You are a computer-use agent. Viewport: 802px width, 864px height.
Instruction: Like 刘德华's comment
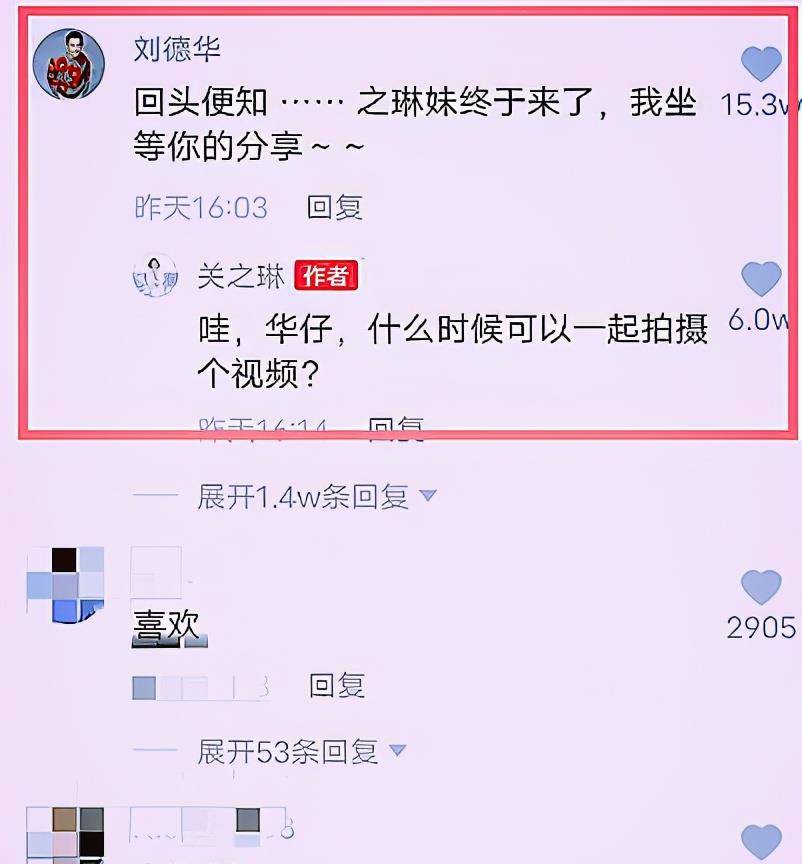(761, 64)
